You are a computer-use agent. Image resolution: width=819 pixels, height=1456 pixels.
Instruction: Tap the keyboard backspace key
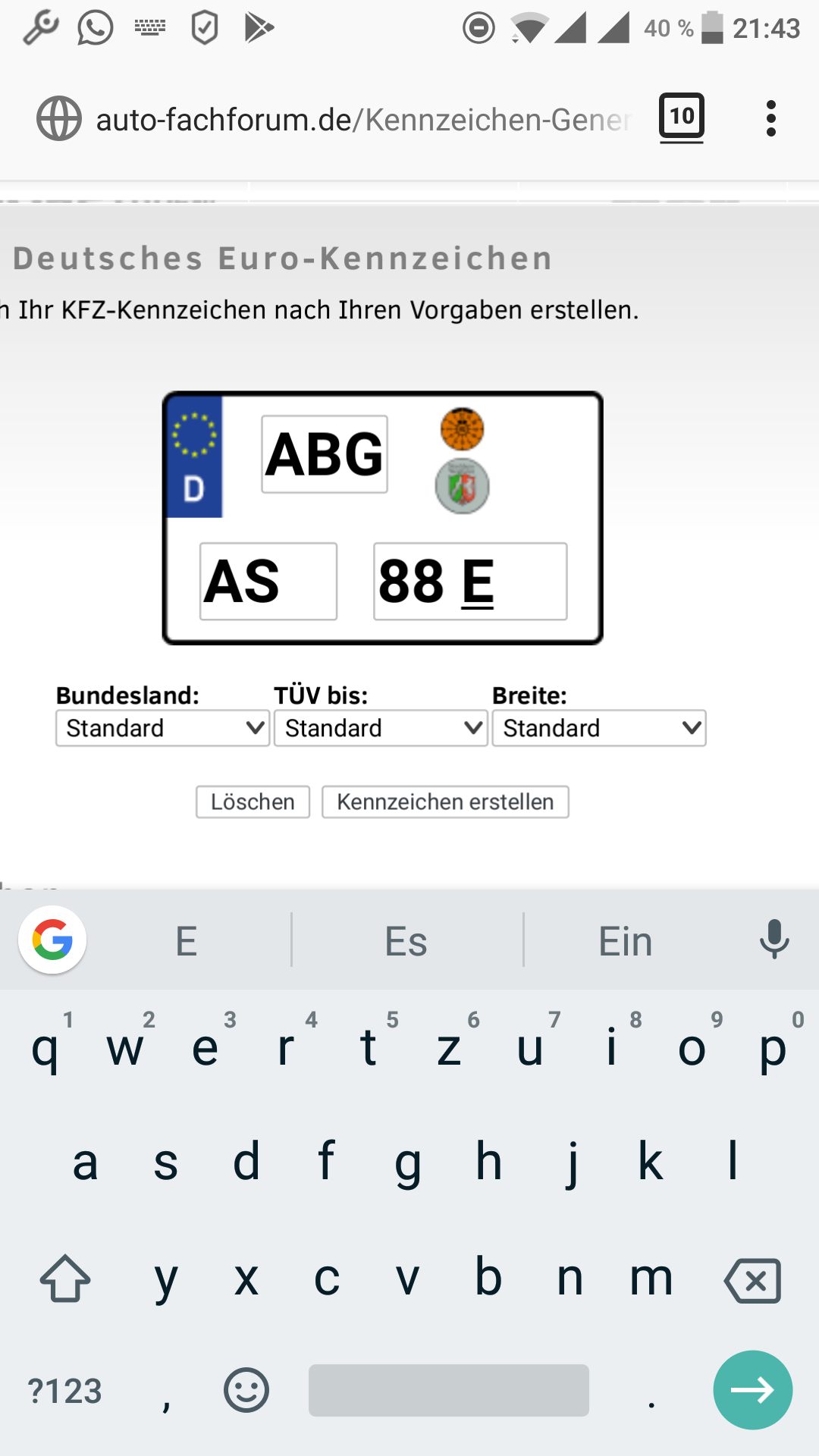pyautogui.click(x=752, y=1280)
